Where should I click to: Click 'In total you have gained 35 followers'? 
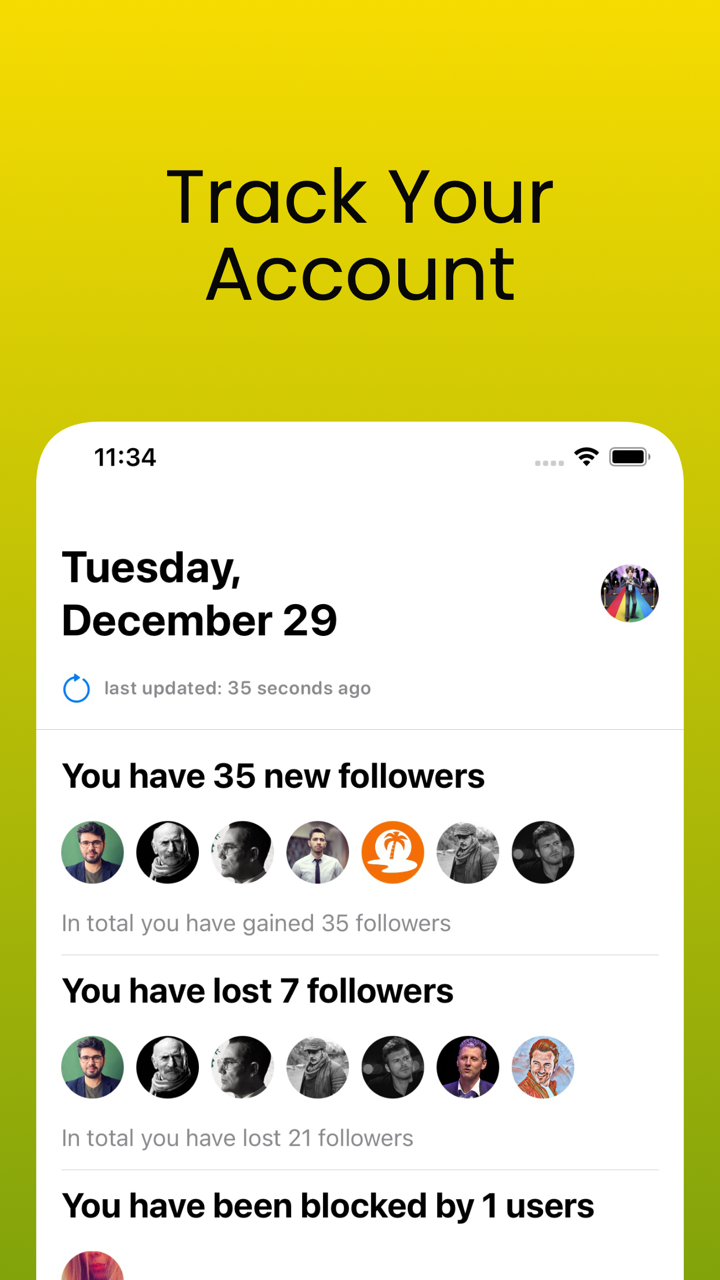click(x=256, y=923)
